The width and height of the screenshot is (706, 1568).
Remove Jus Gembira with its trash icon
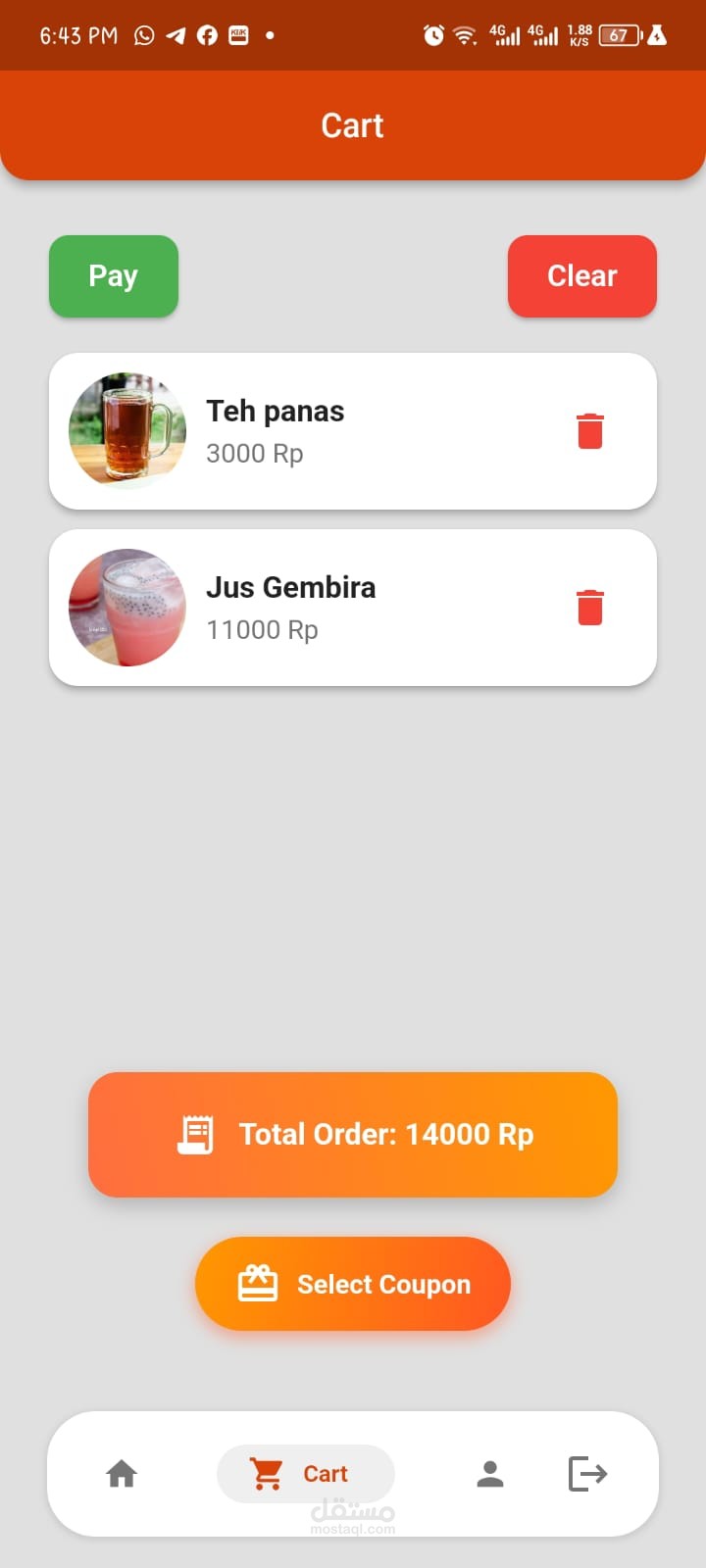point(590,608)
